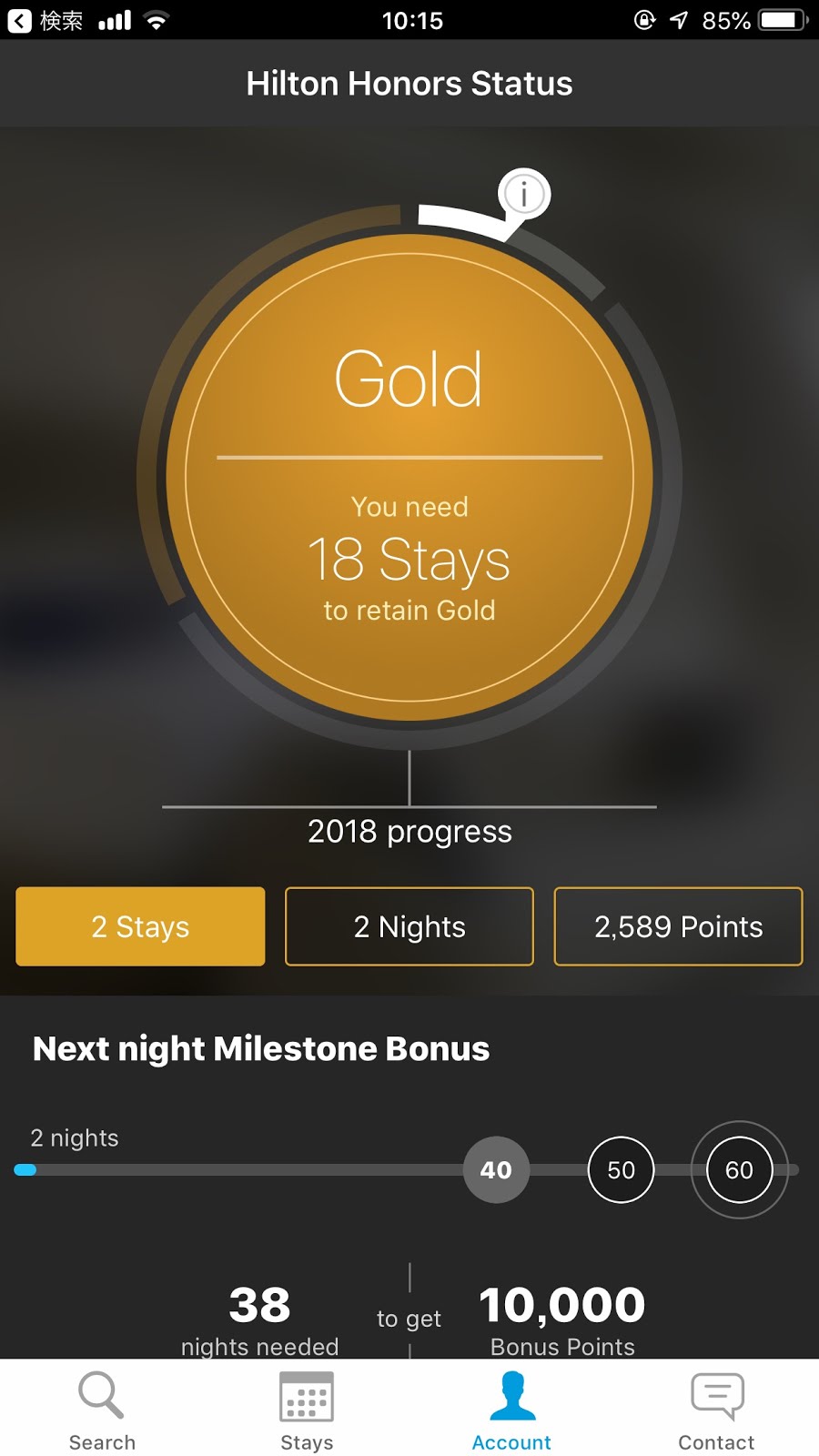
Task: Select the 40-night milestone marker
Action: click(496, 1169)
